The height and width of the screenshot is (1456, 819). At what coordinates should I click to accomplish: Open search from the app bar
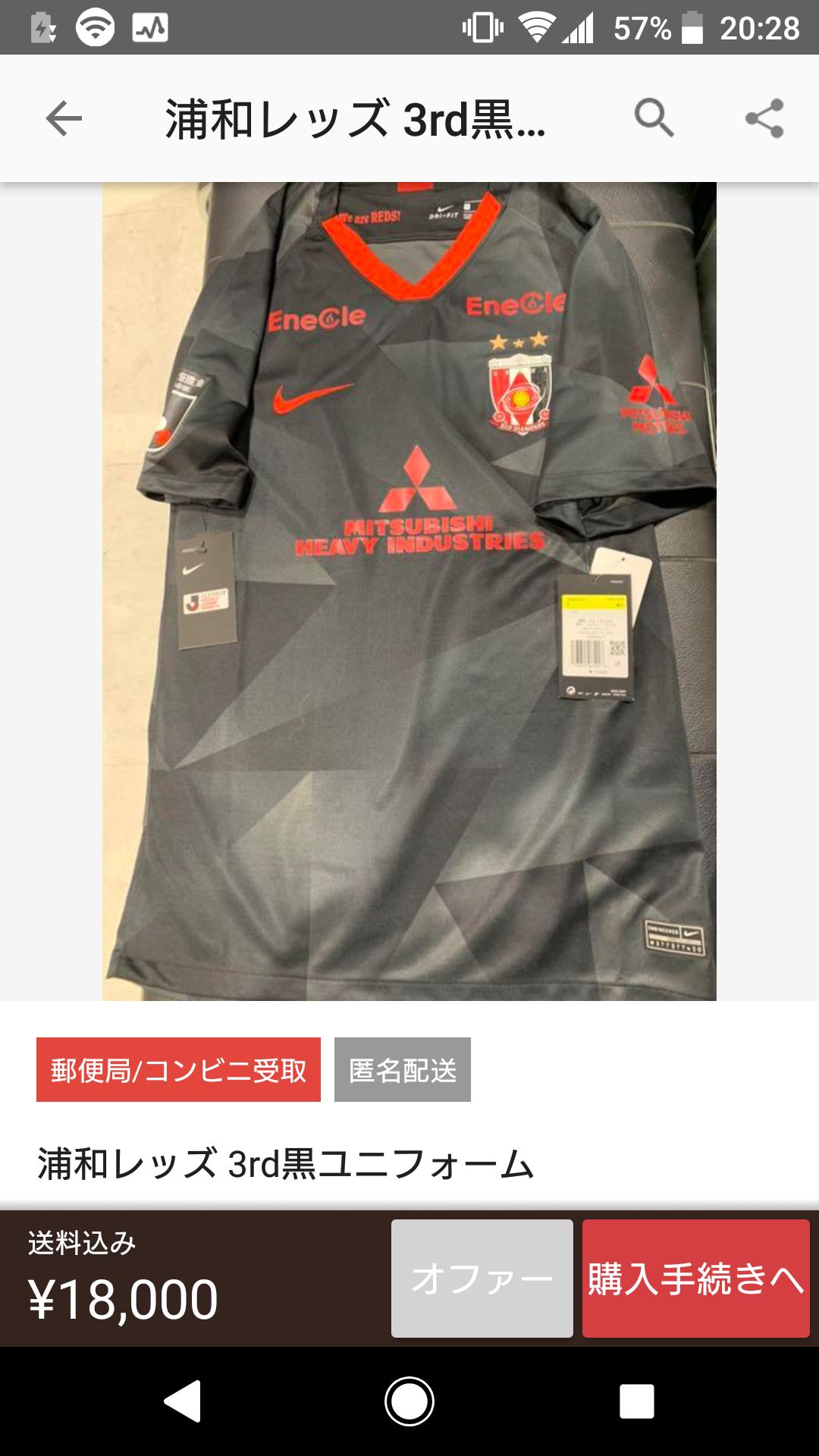coord(654,118)
